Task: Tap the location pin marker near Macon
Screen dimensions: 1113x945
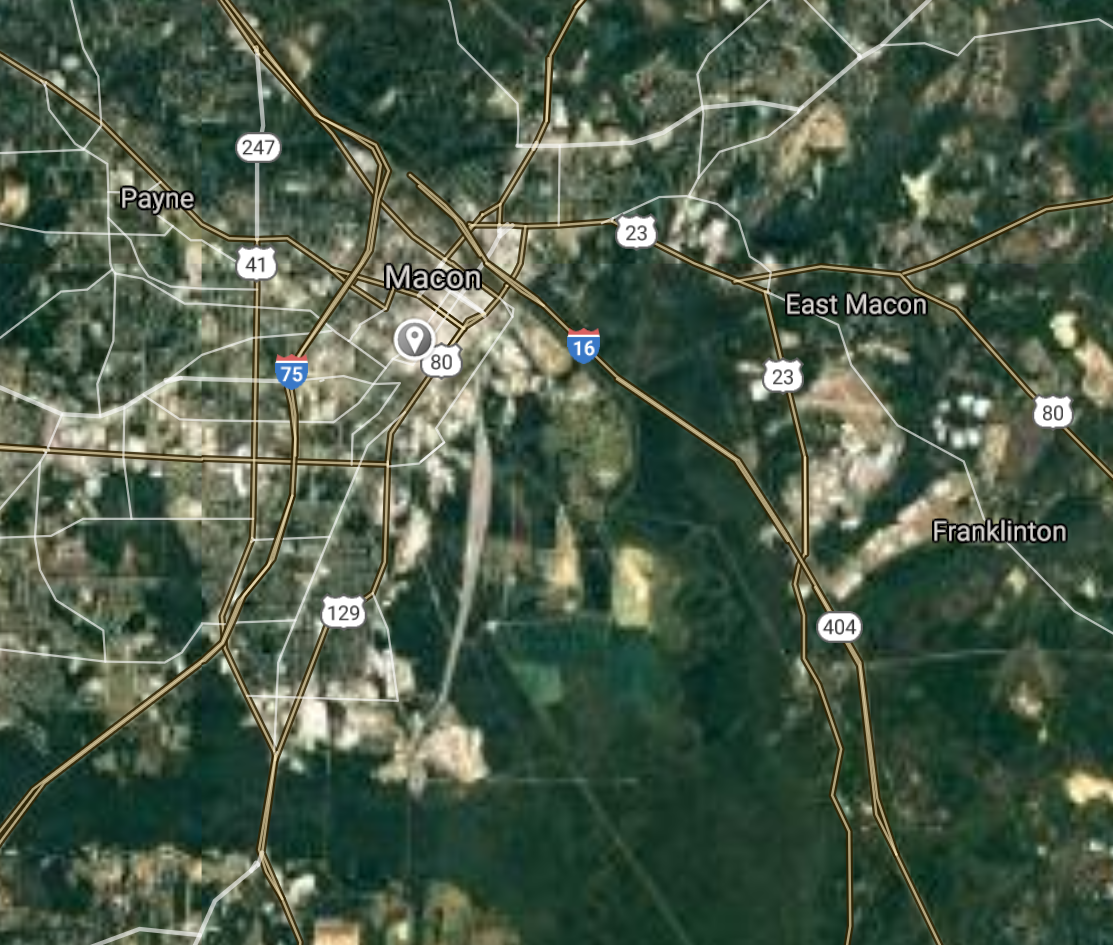Action: click(412, 339)
